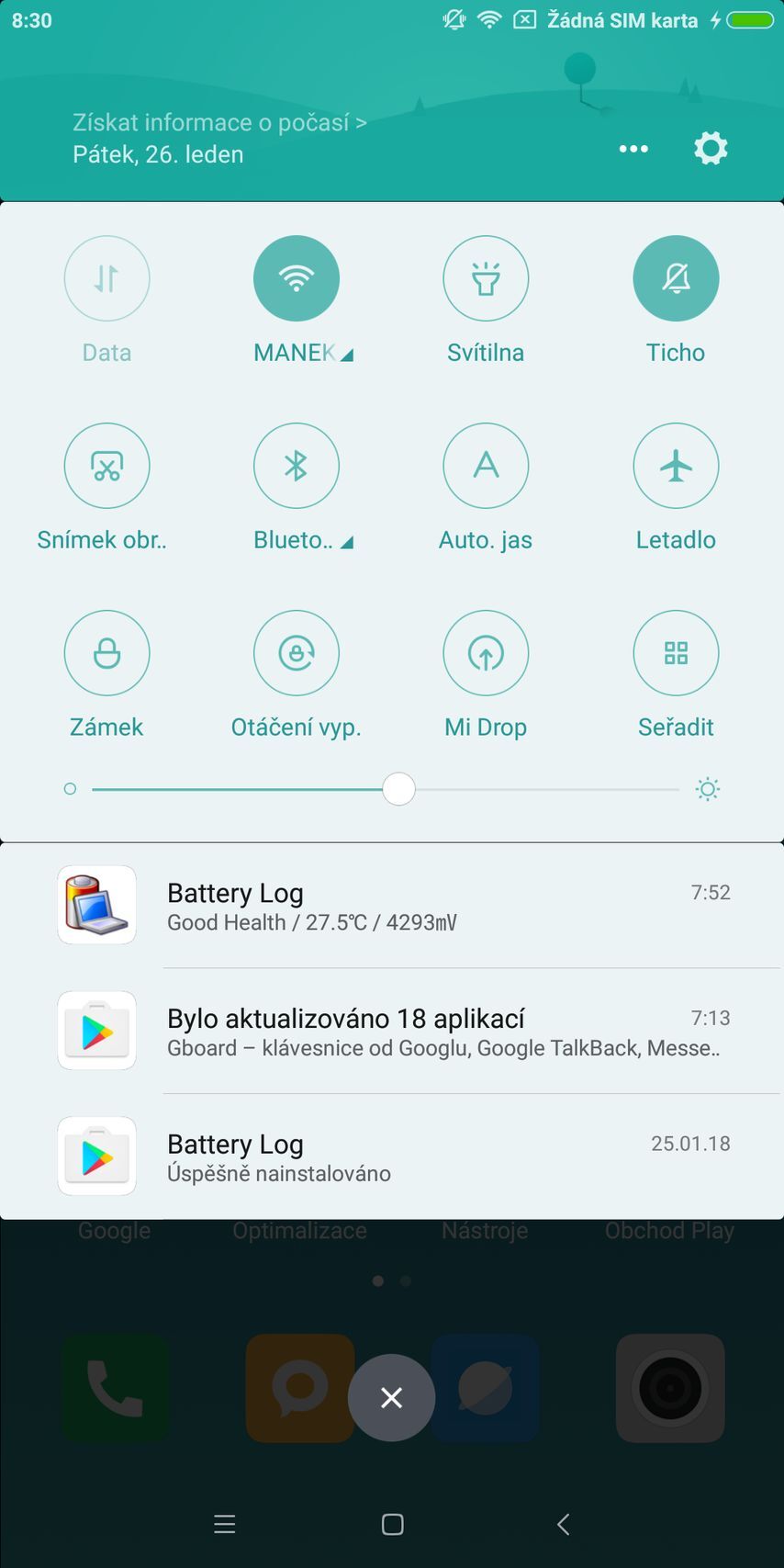
Task: Open Získat informace o počasí weather link
Action: tap(218, 121)
